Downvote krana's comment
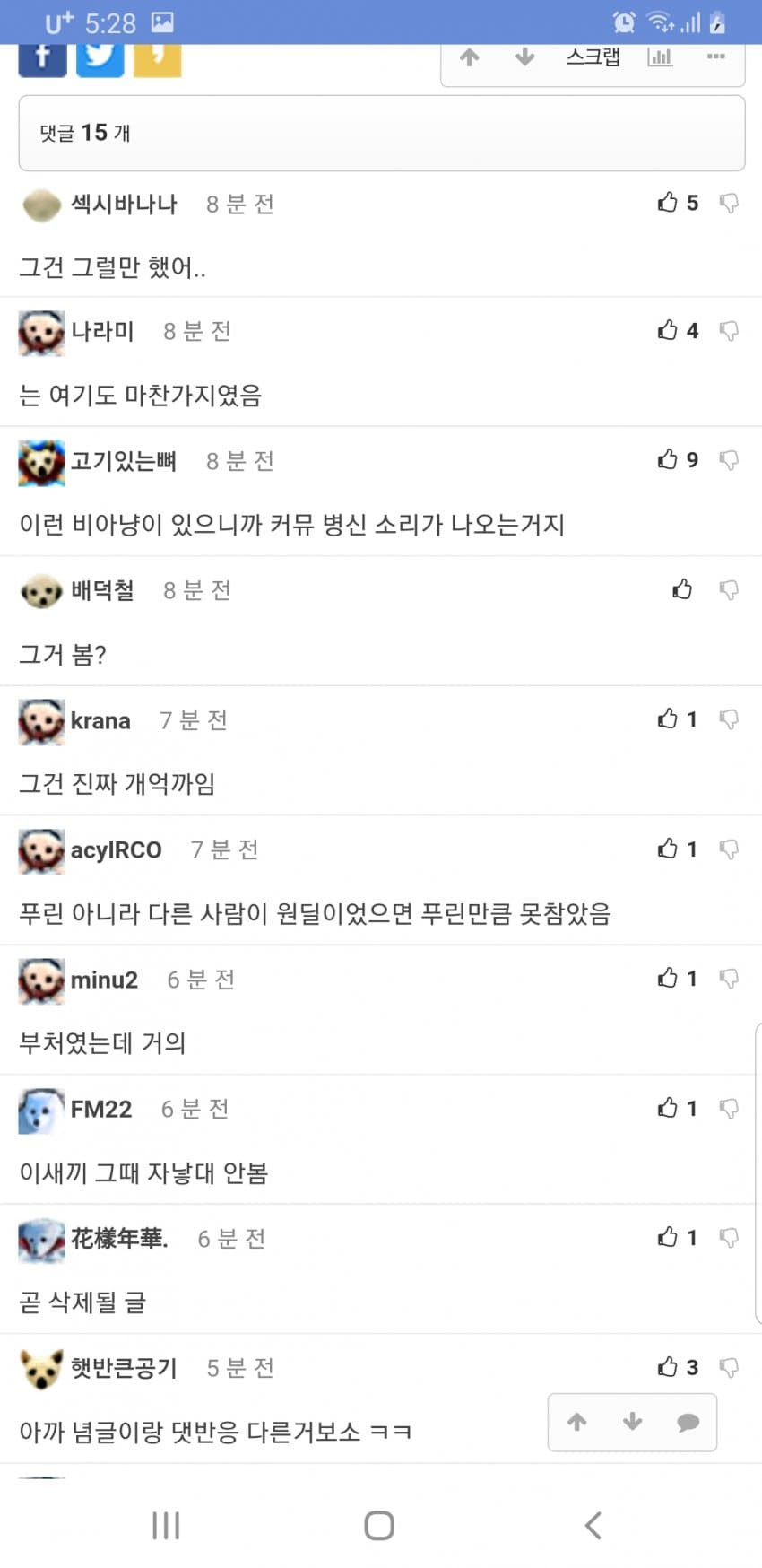762x1568 pixels. [729, 719]
